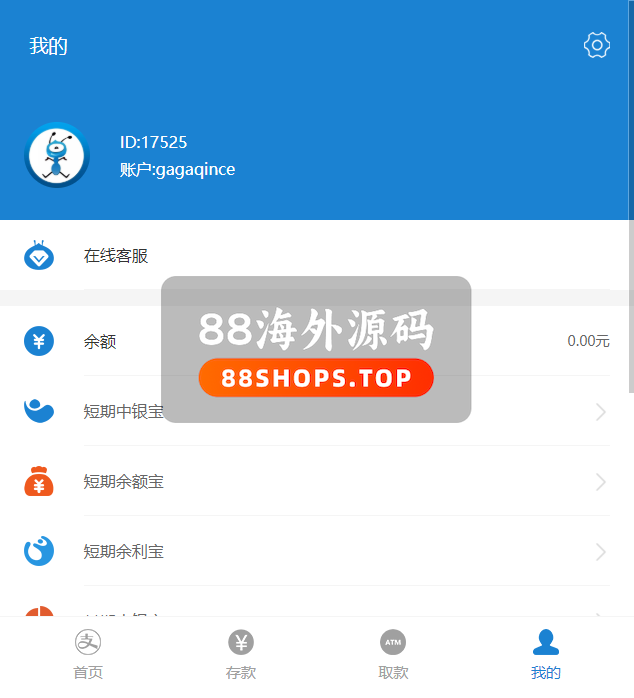
Task: Open the 余额 balance row
Action: coord(100,341)
